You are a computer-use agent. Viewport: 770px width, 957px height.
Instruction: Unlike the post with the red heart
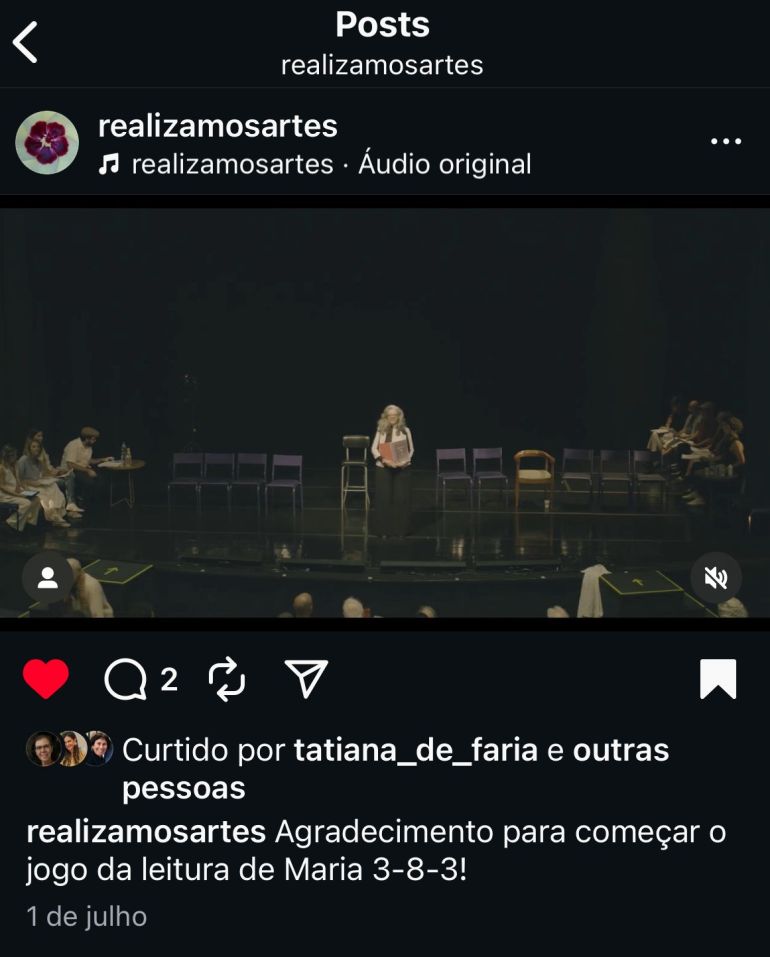coord(46,680)
